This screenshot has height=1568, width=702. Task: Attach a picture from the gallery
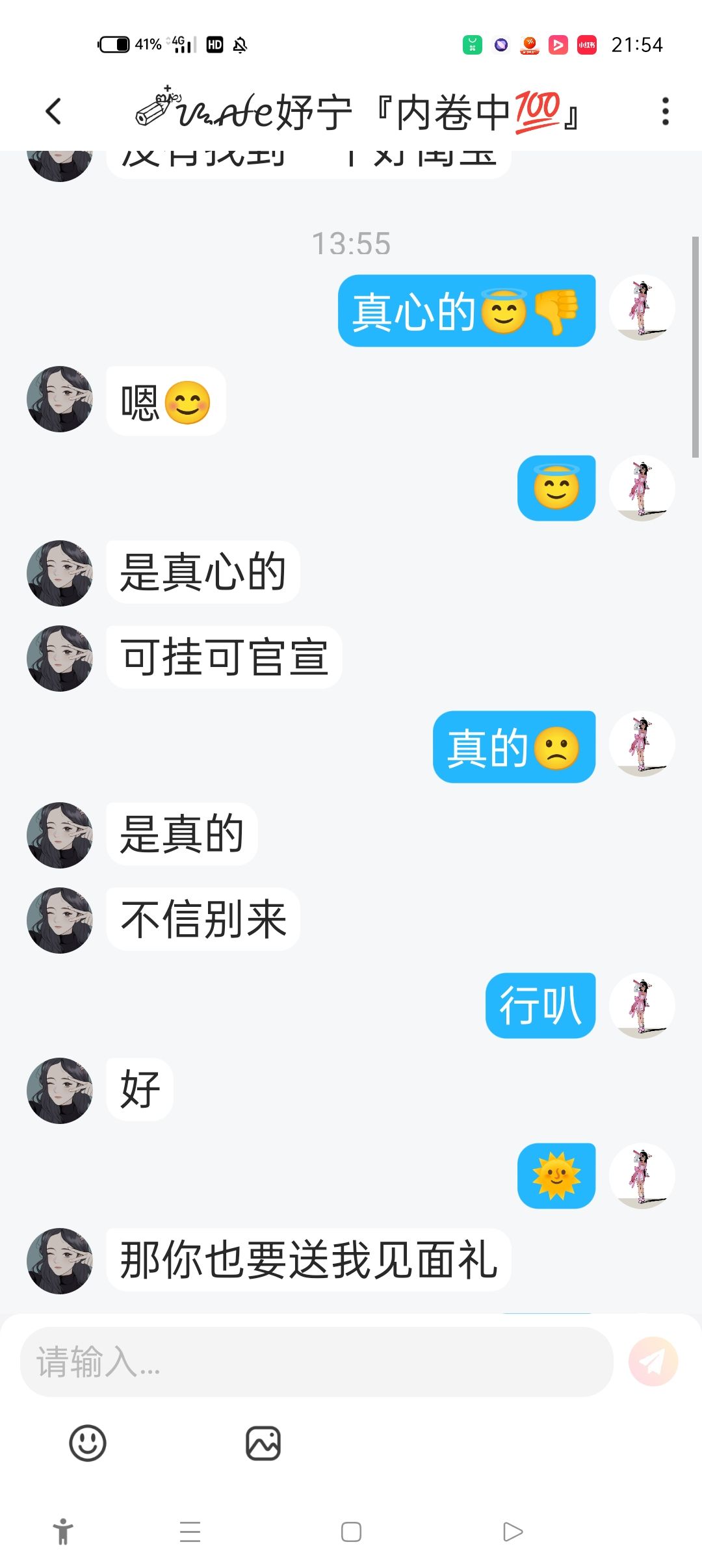click(263, 1444)
